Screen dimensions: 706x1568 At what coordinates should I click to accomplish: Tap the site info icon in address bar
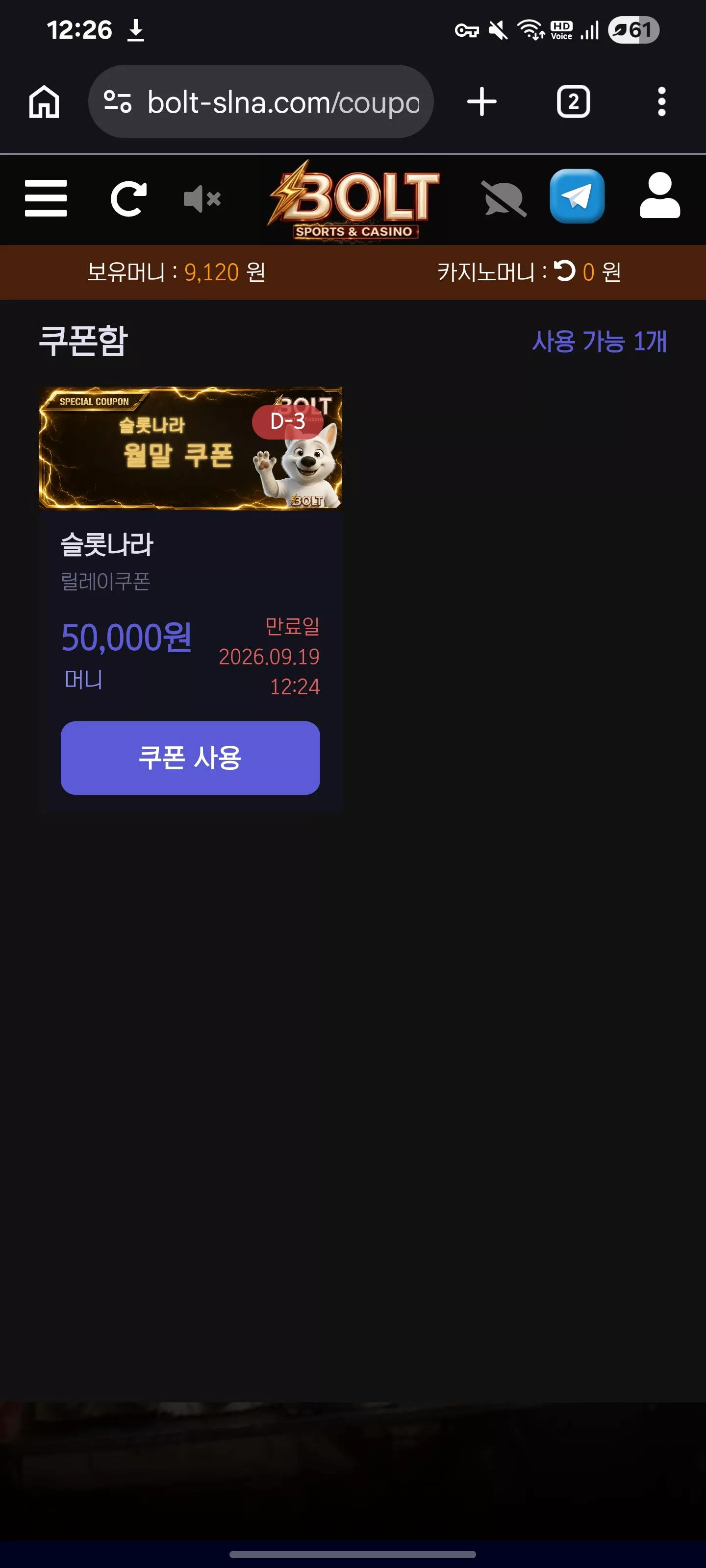tap(118, 101)
